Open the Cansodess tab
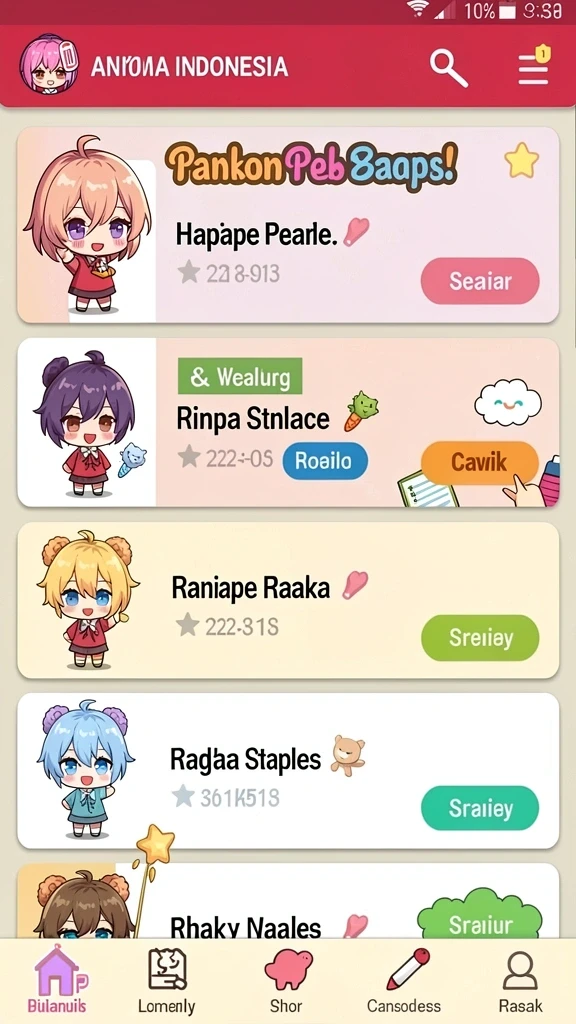Screen dimensions: 576x1024 click(x=404, y=981)
